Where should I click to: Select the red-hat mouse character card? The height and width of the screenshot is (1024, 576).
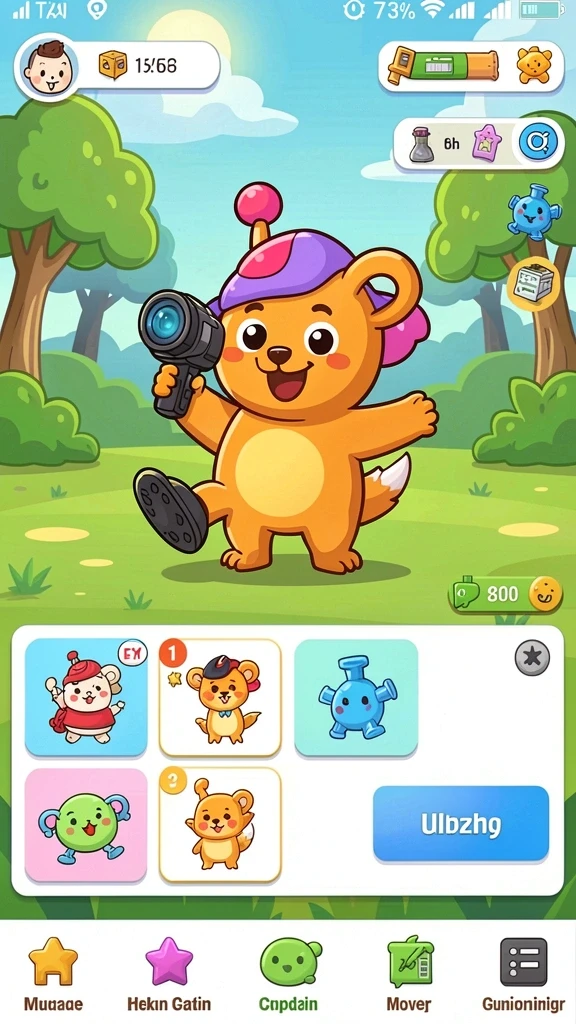click(86, 697)
